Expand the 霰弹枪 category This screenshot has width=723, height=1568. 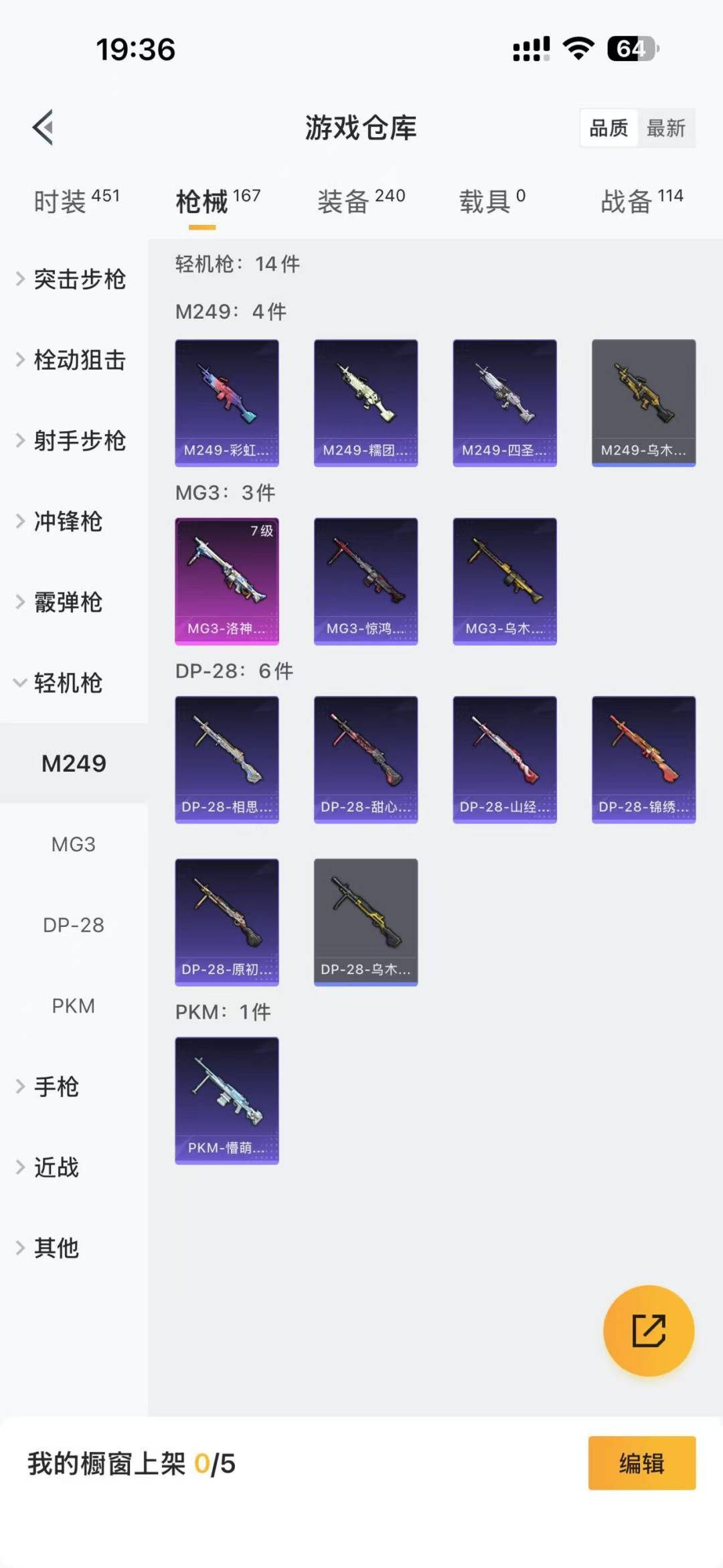pyautogui.click(x=68, y=602)
